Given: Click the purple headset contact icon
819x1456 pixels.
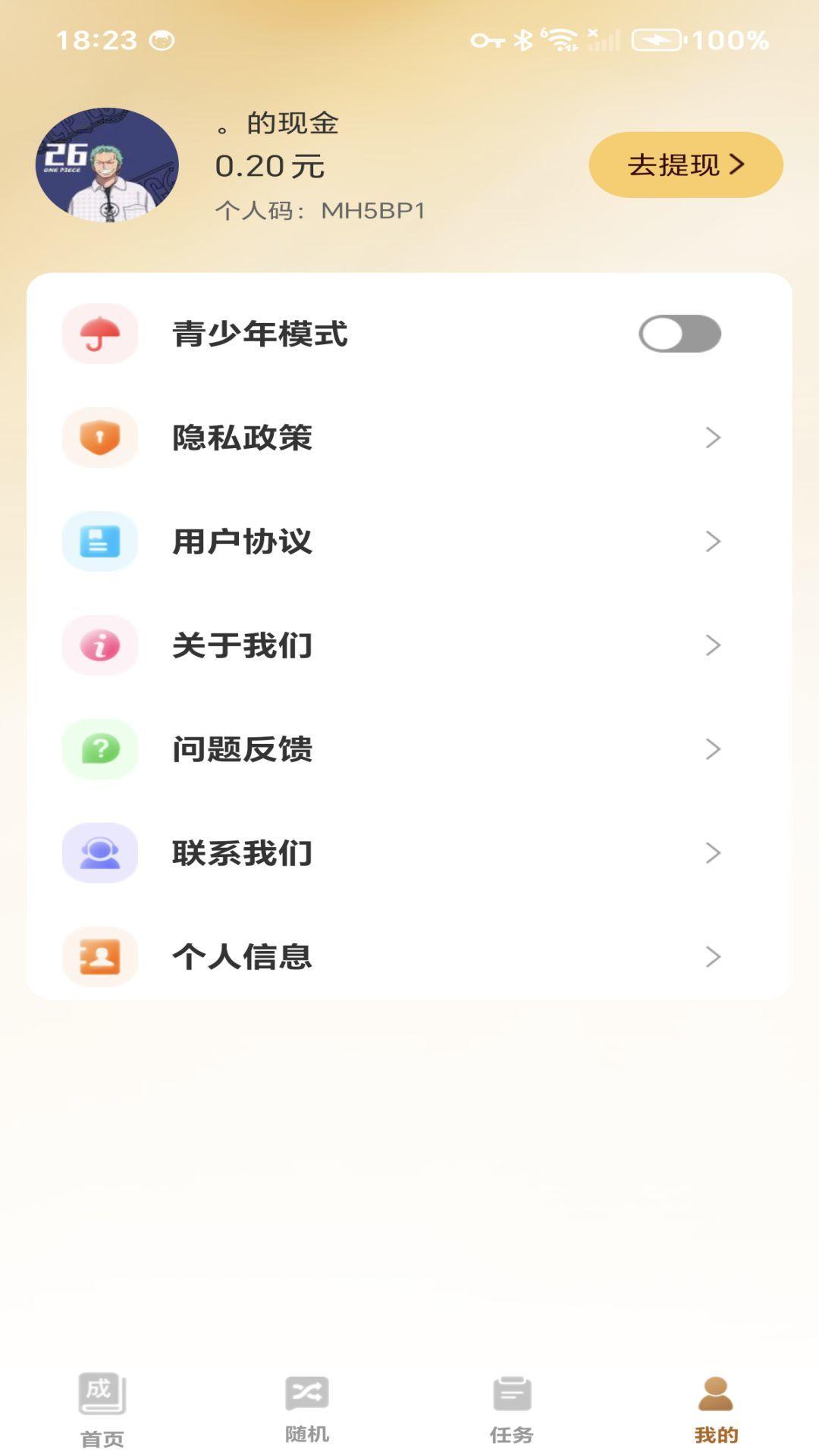Looking at the screenshot, I should click(99, 854).
